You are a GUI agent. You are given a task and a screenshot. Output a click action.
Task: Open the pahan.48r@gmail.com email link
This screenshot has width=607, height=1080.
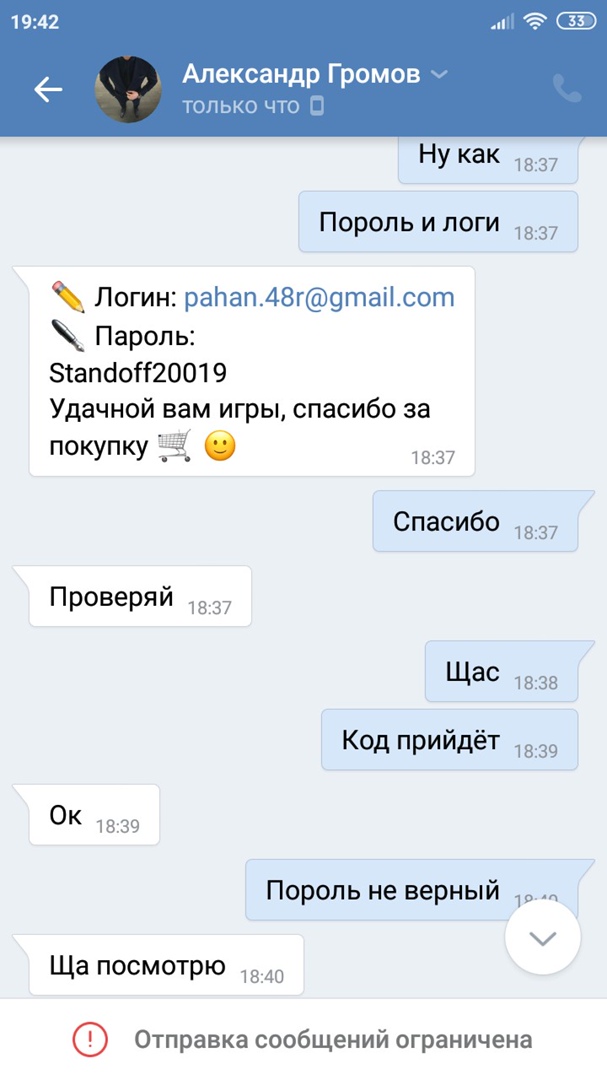[319, 297]
